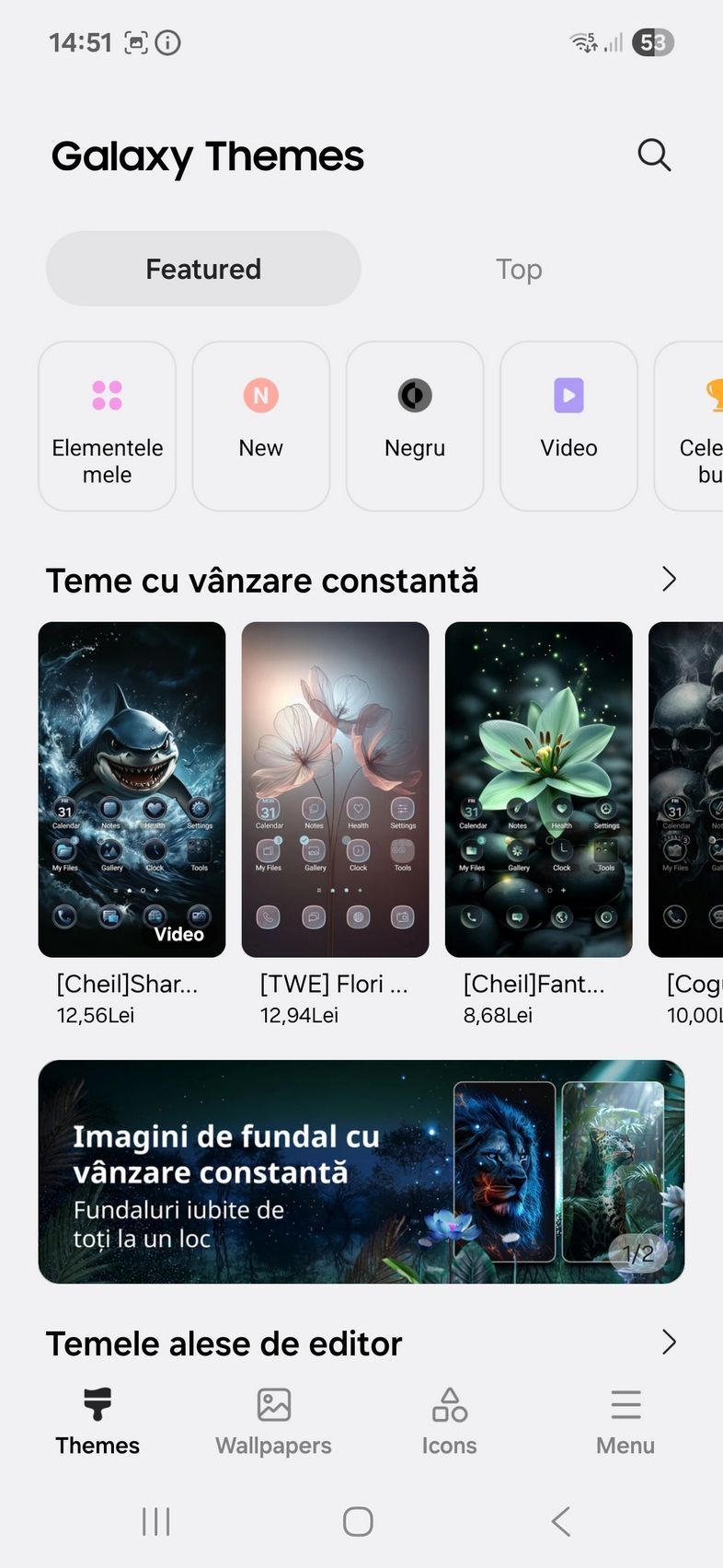Expand Temele alese de editor section
The width and height of the screenshot is (723, 1568).
669,1343
